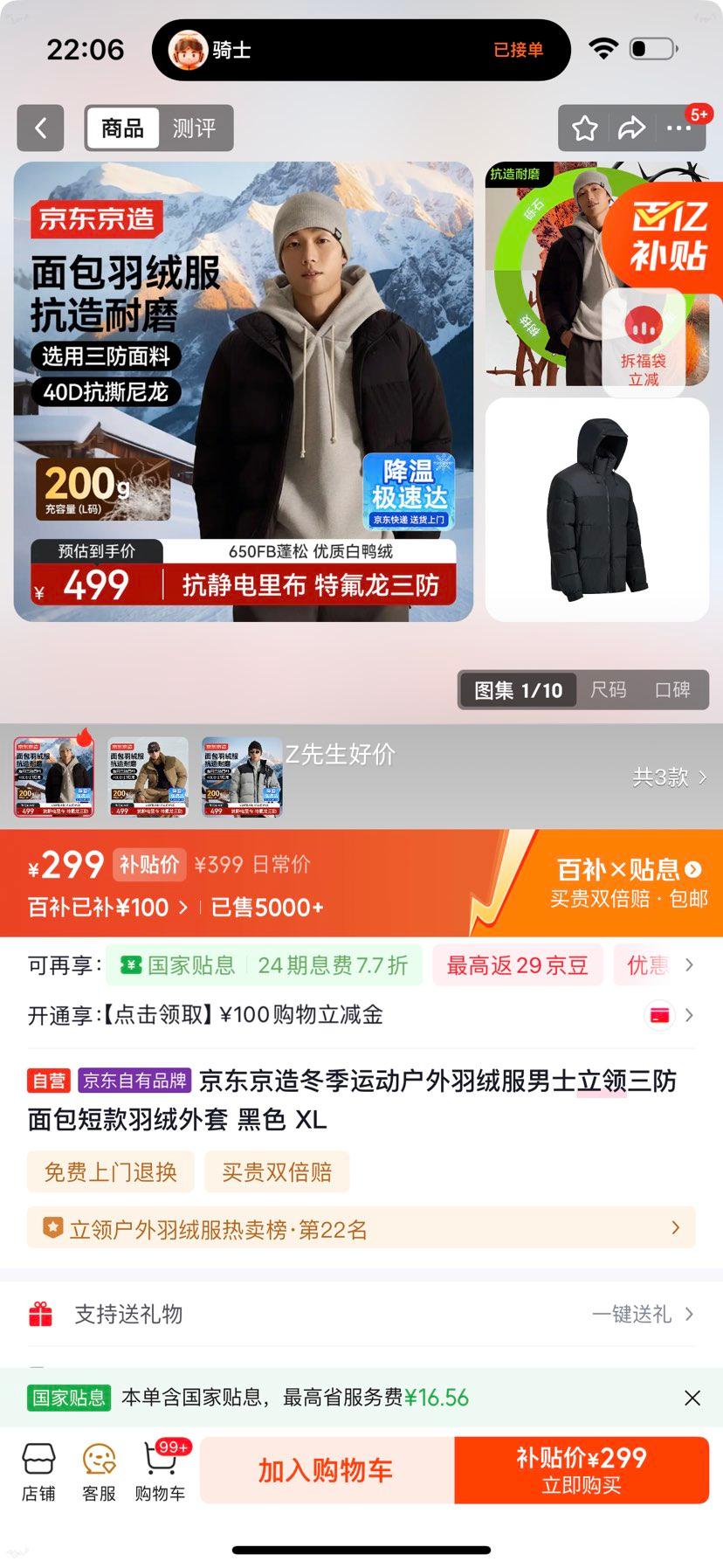The height and width of the screenshot is (1568, 723).
Task: Switch to the 测评 tab
Action: [196, 128]
